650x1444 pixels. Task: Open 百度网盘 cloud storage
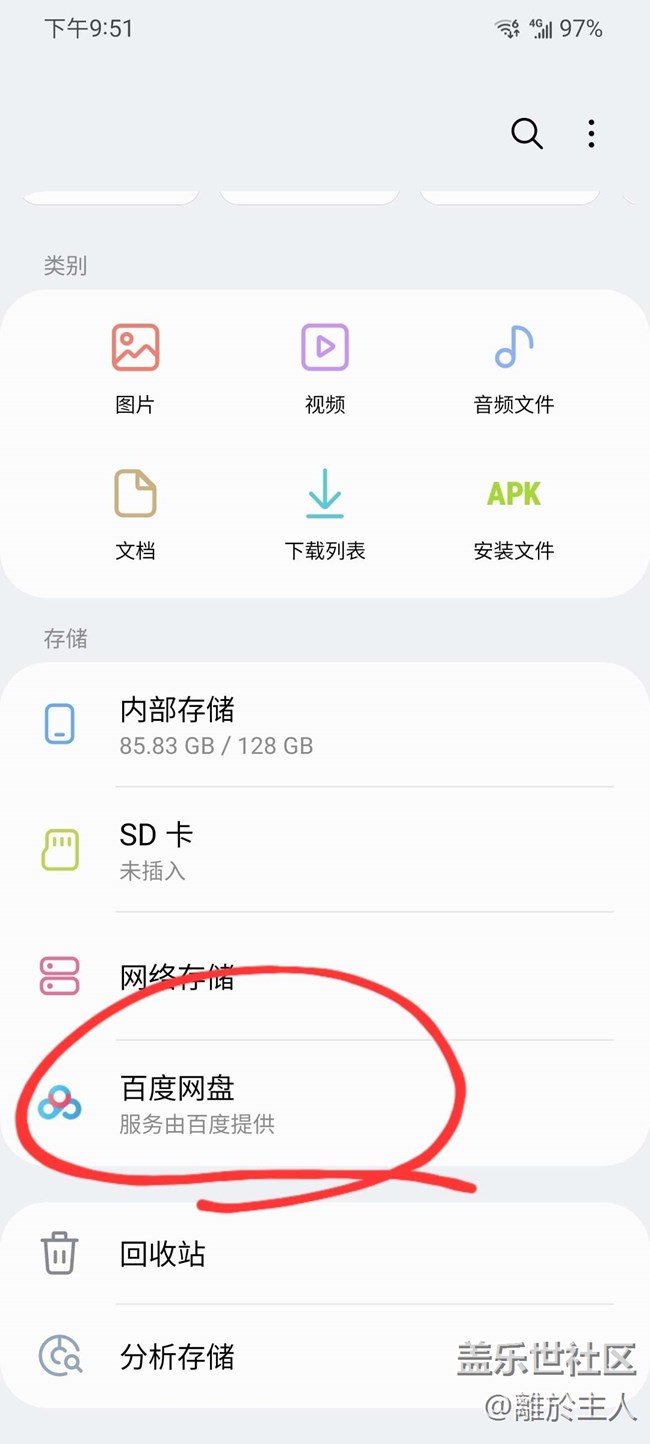point(325,1103)
